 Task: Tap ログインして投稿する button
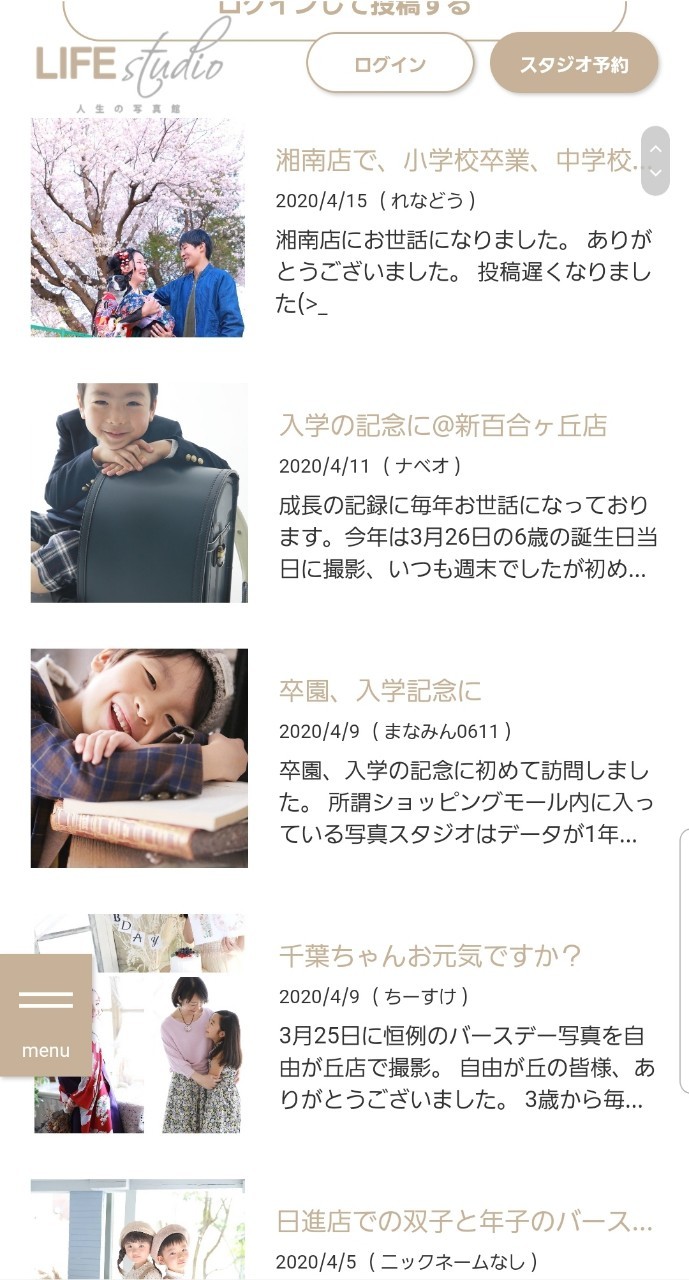[x=344, y=12]
